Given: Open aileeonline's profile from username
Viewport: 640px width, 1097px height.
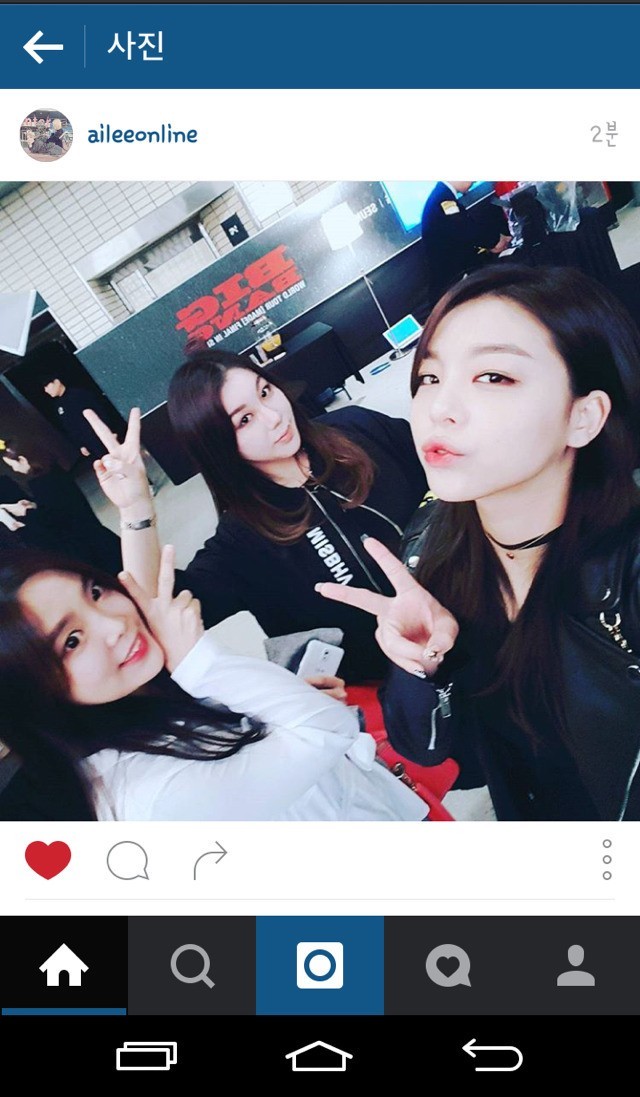Looking at the screenshot, I should (x=142, y=135).
